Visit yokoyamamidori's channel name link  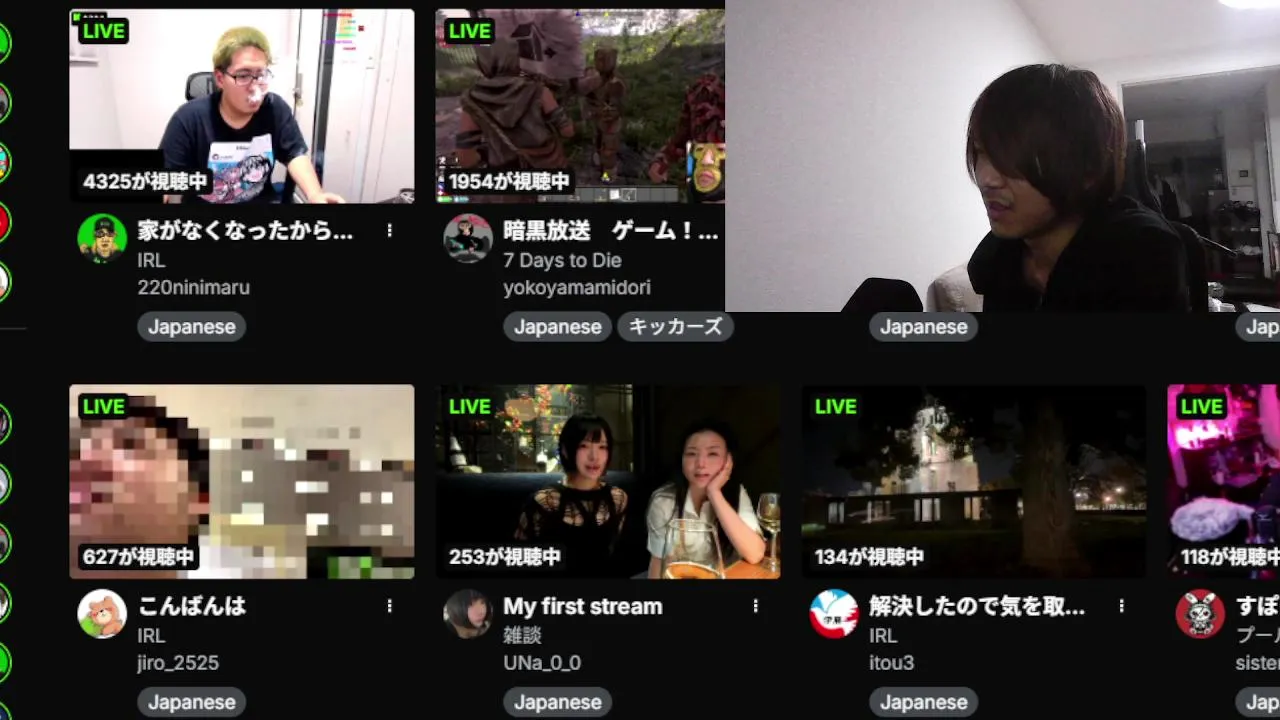click(x=576, y=287)
